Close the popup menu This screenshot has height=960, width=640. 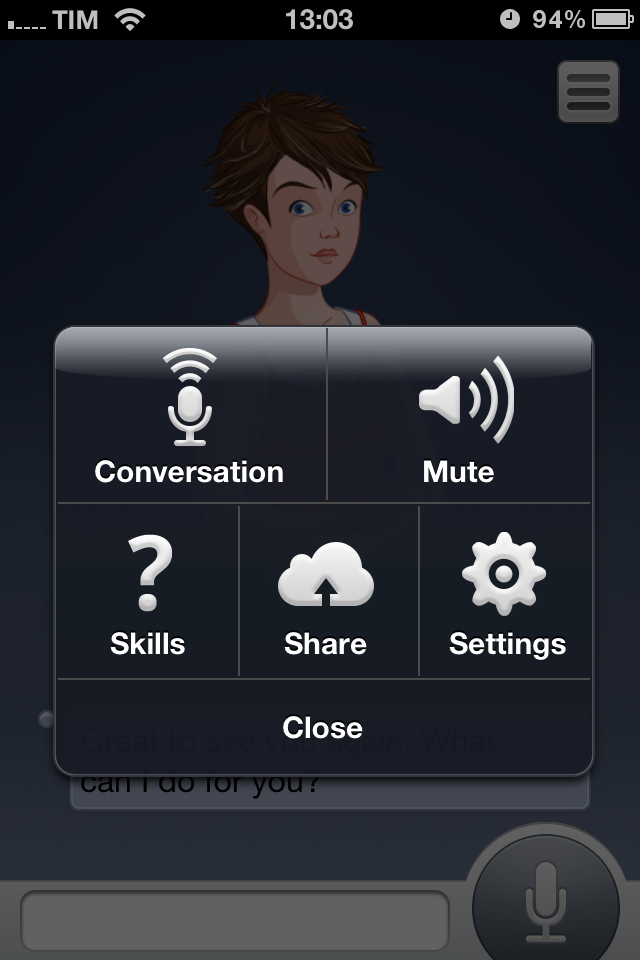pos(322,727)
